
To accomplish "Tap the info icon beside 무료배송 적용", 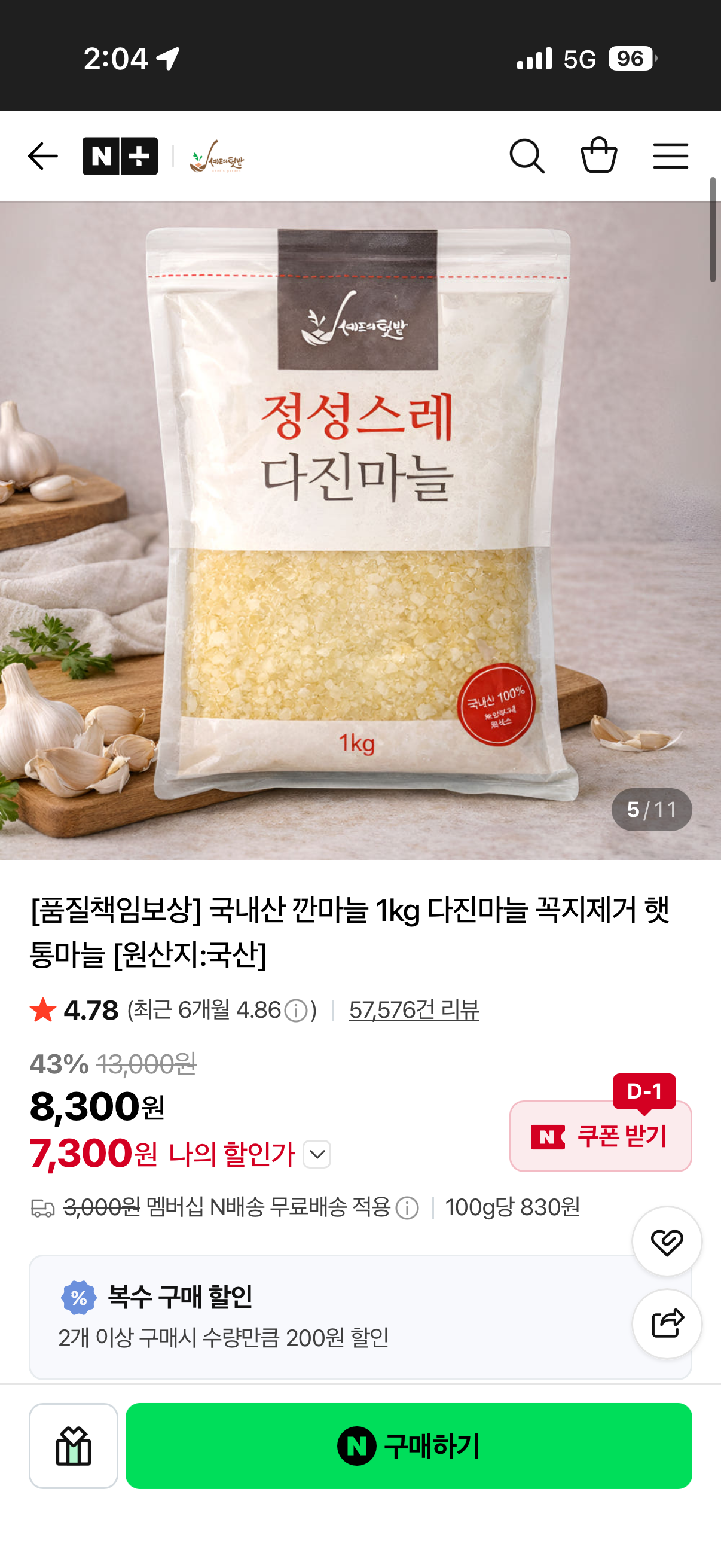I will [x=407, y=1208].
